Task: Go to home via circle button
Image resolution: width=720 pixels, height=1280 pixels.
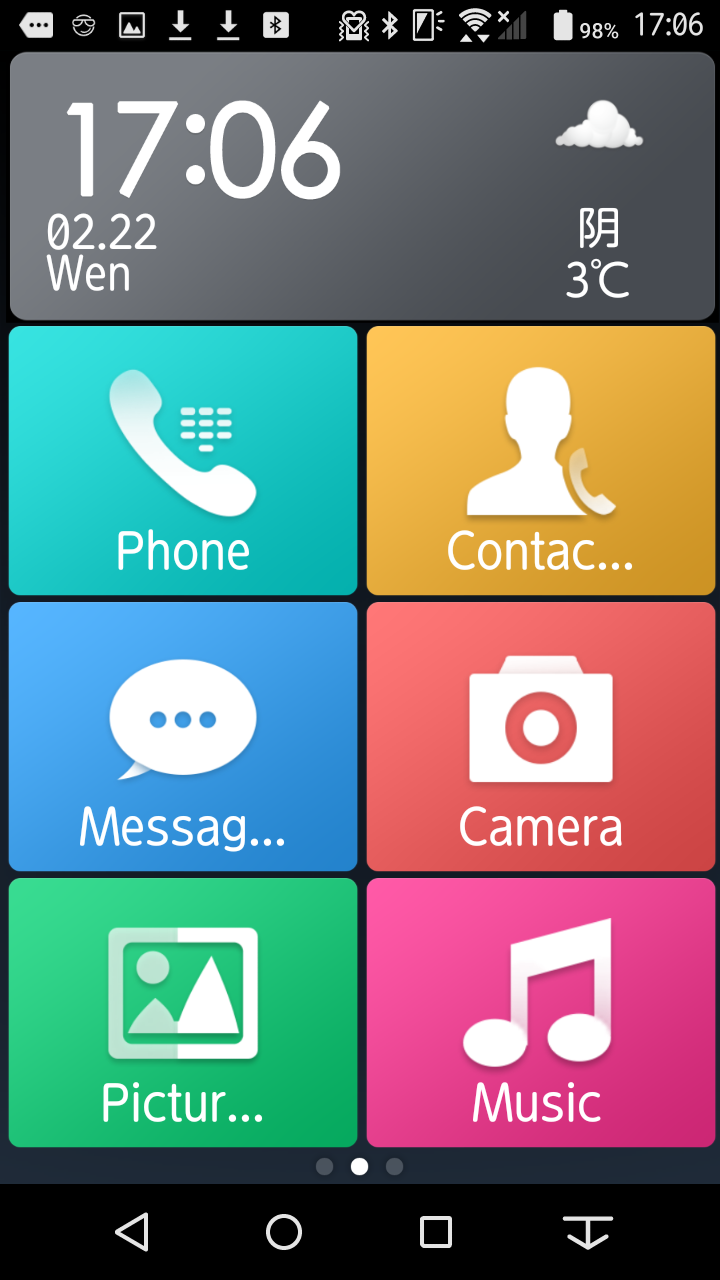Action: click(x=284, y=1232)
